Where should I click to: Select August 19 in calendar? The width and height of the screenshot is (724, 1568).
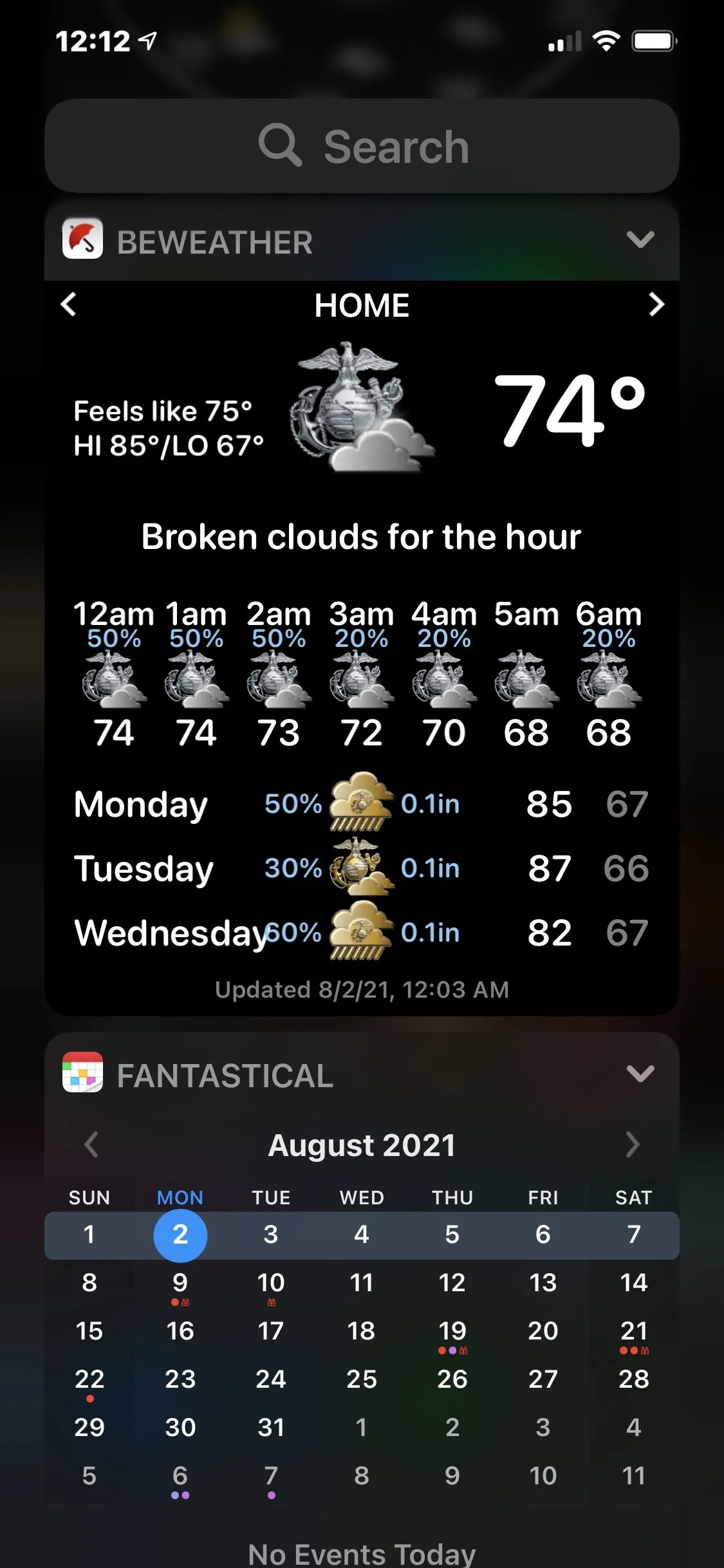[452, 1331]
